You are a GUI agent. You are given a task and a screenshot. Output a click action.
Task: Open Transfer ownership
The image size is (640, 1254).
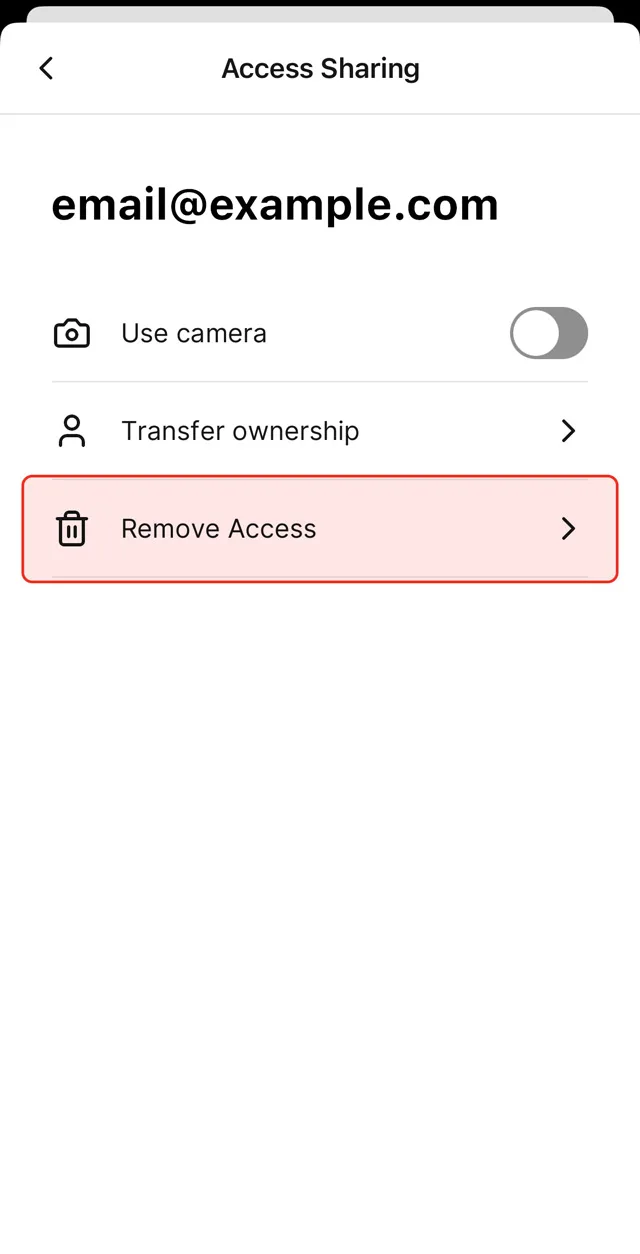(319, 431)
